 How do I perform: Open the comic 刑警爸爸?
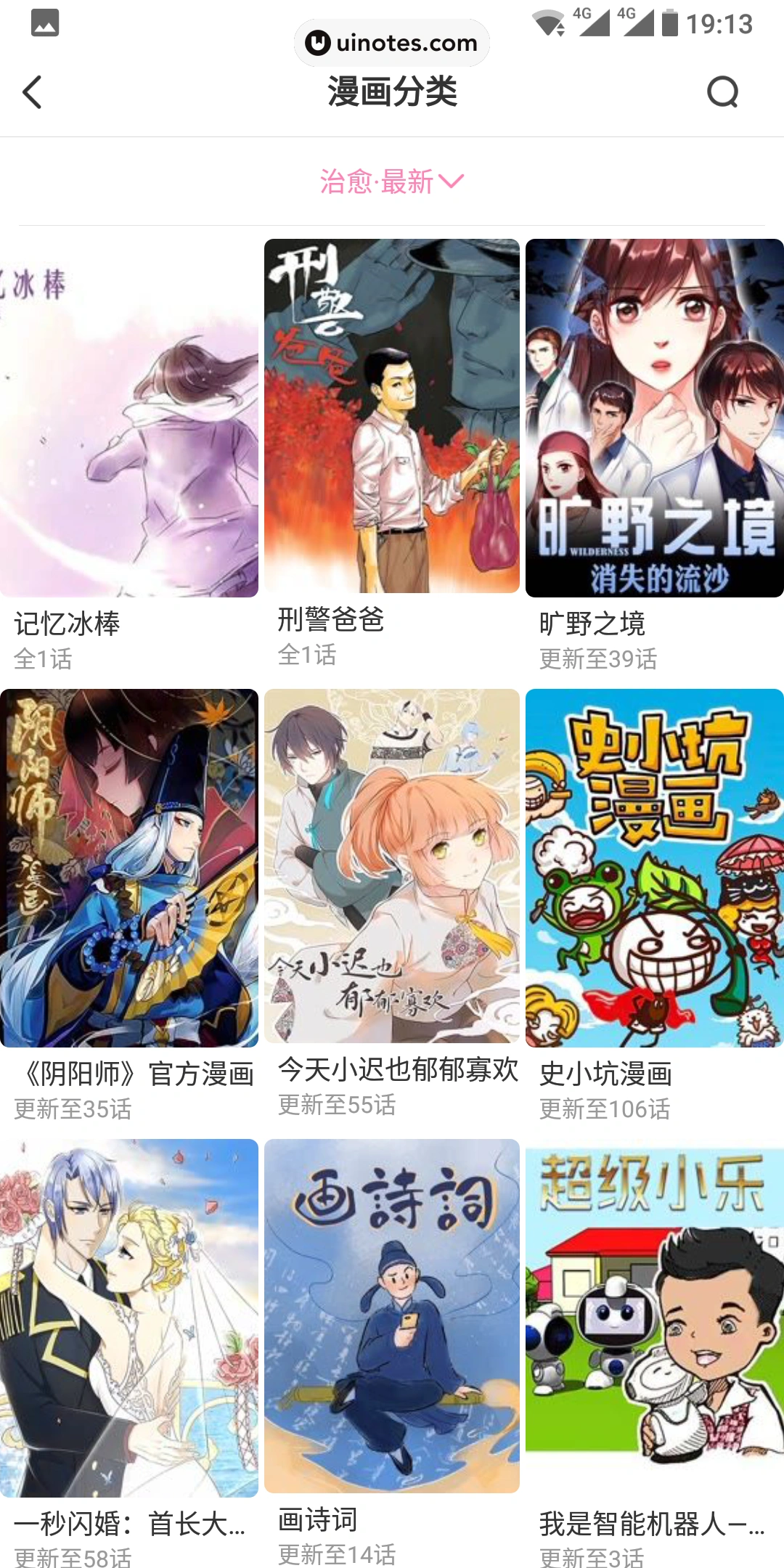pos(392,416)
